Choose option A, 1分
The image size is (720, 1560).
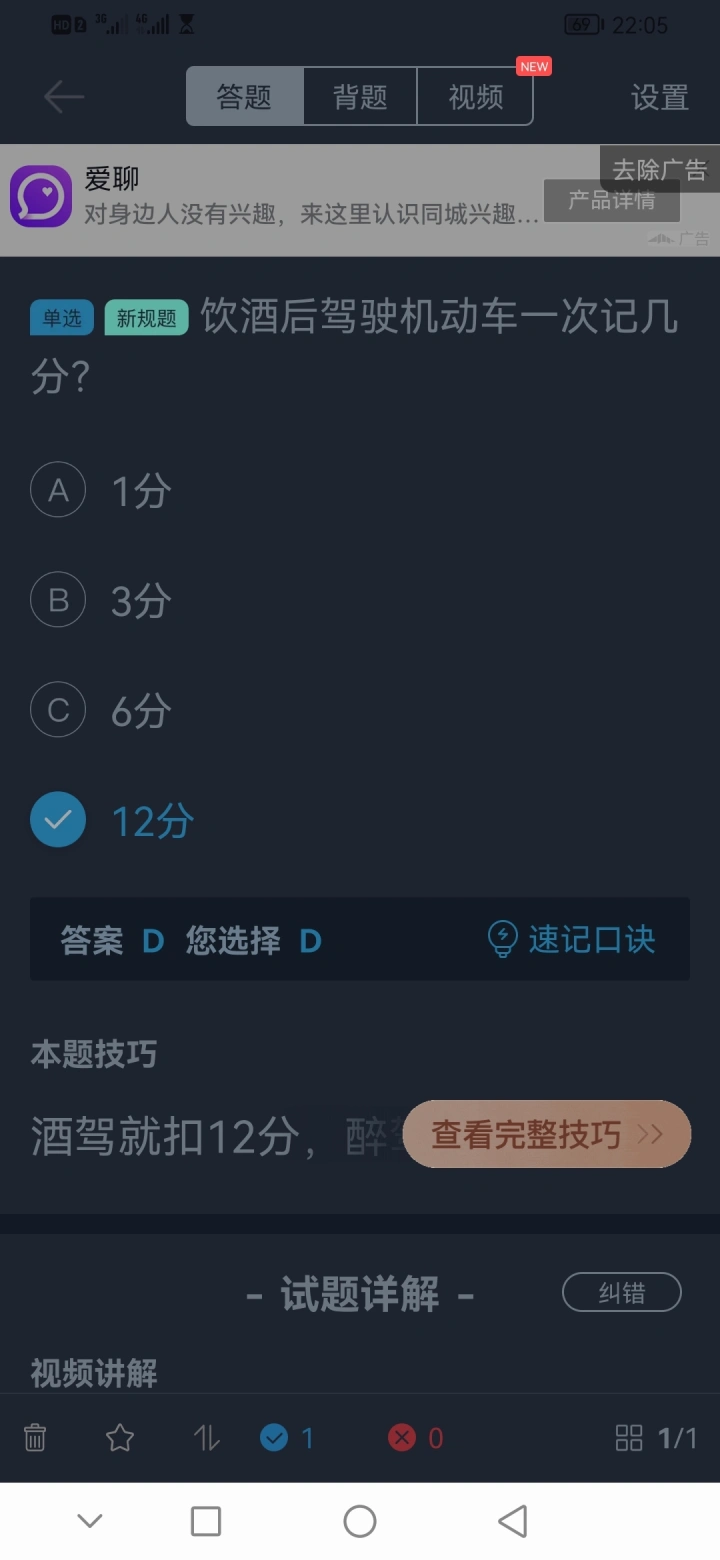pos(102,490)
